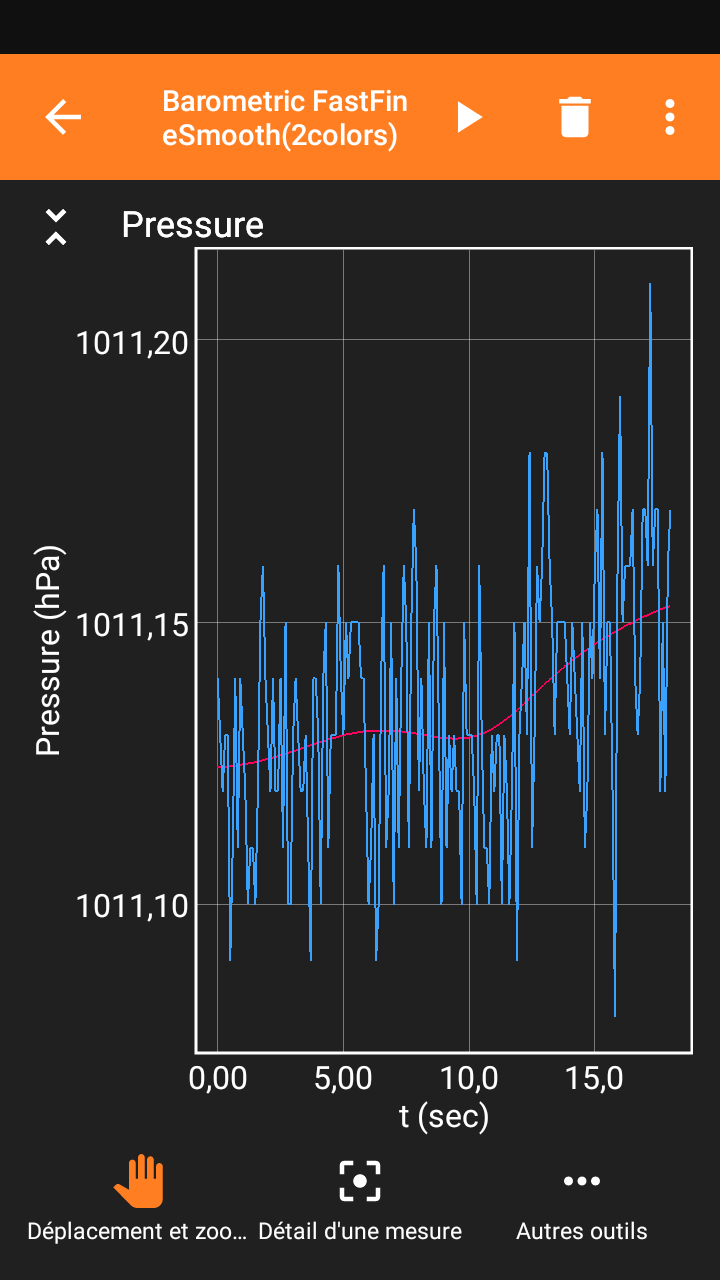Go back using the arrow icon
Screen dimensions: 720x1280
tap(63, 117)
